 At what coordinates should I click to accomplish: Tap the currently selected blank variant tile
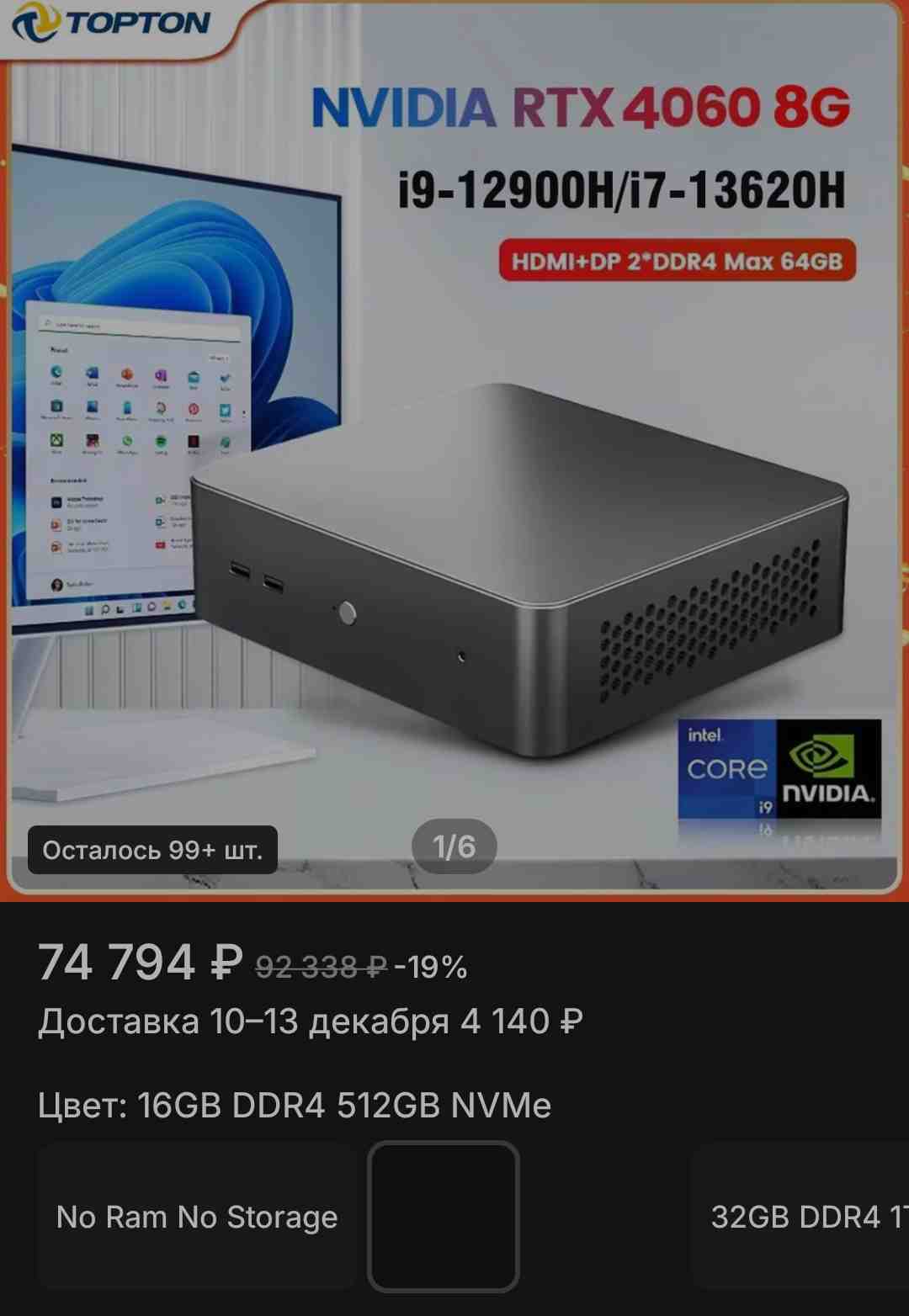[x=443, y=1217]
